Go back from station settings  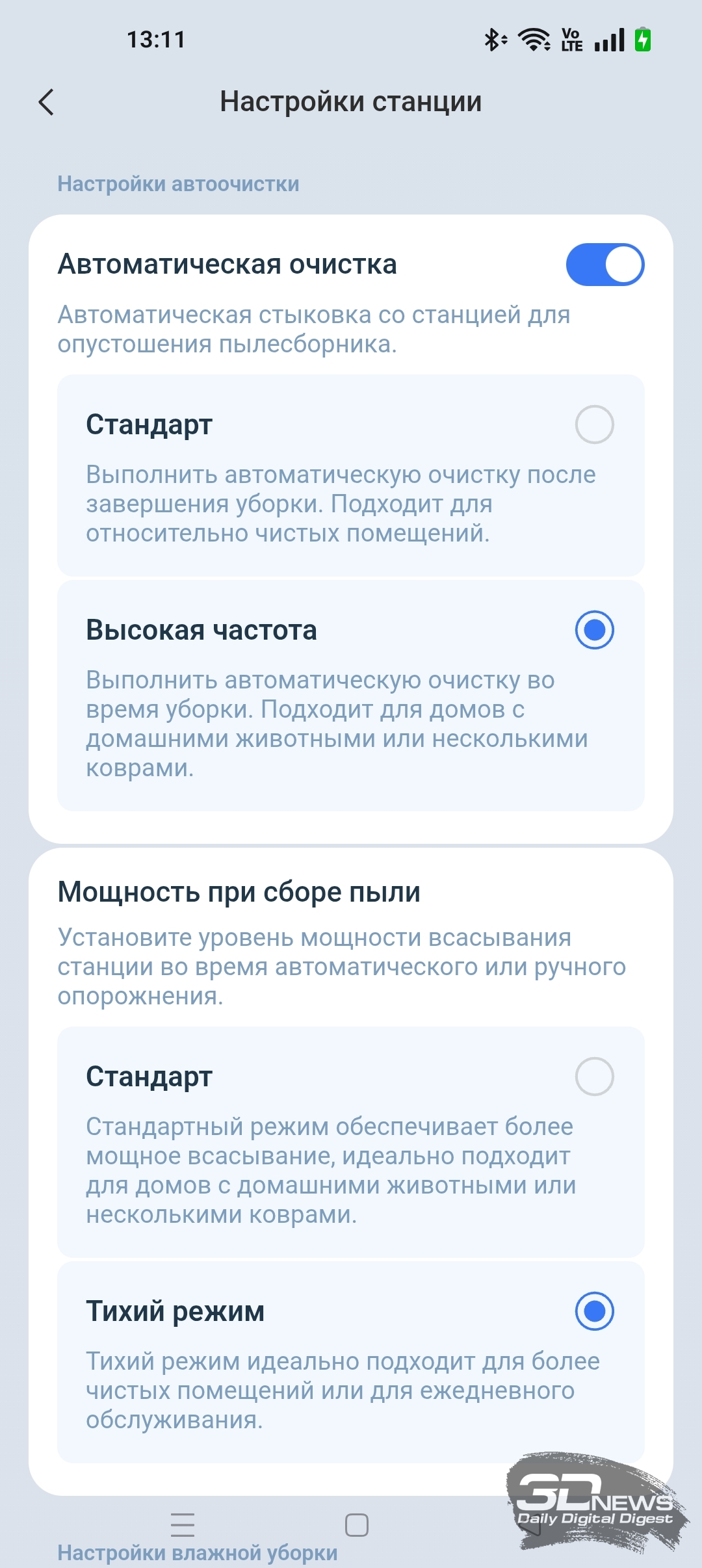(46, 102)
